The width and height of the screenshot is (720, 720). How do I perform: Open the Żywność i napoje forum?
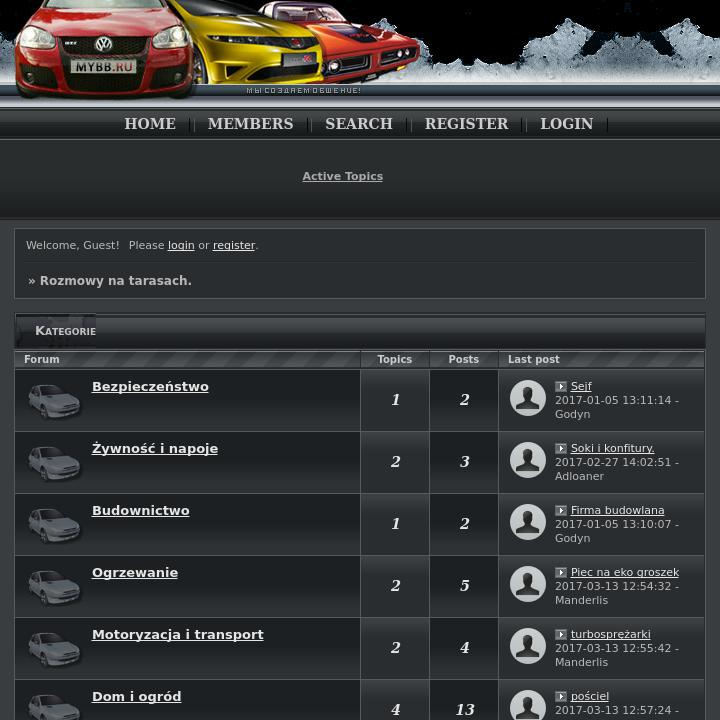tap(155, 449)
